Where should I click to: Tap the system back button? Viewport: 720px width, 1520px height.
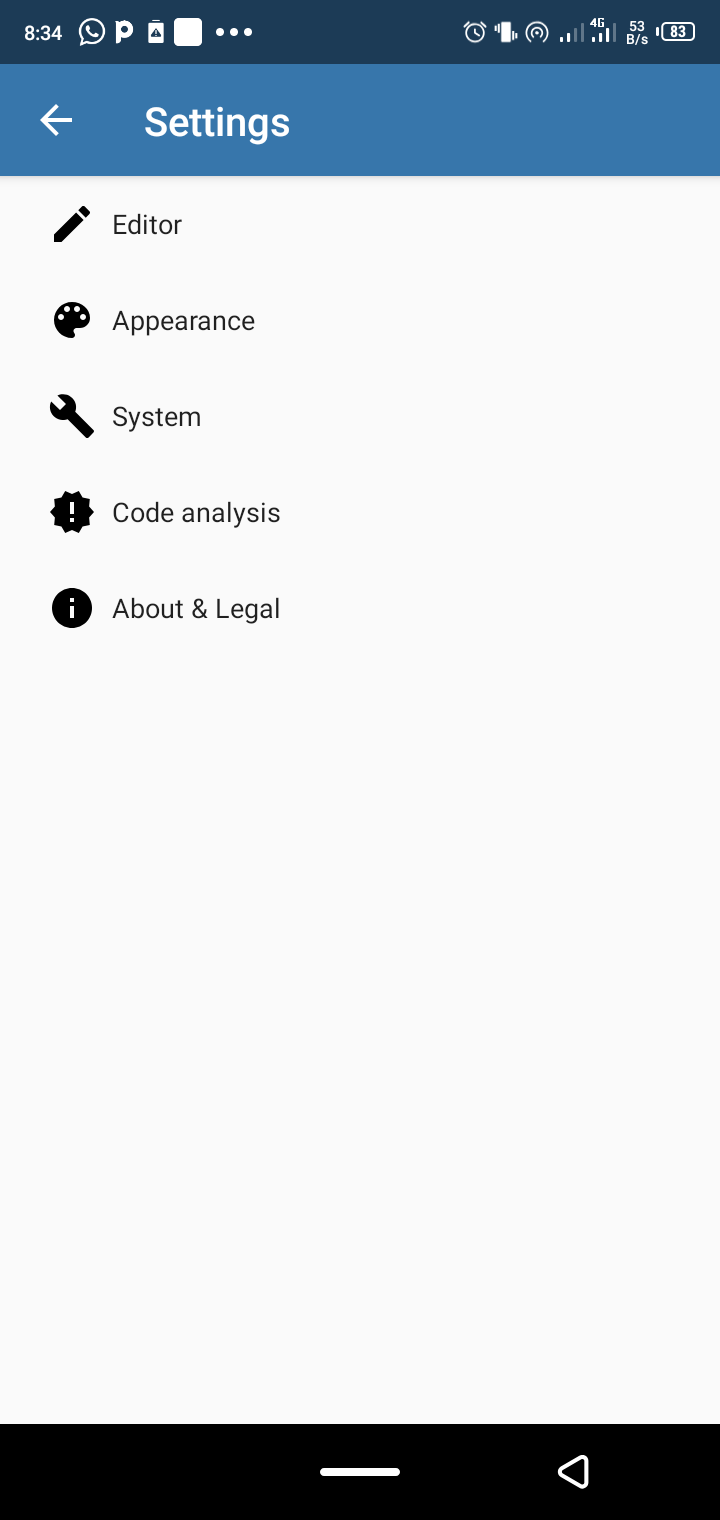pyautogui.click(x=573, y=1471)
